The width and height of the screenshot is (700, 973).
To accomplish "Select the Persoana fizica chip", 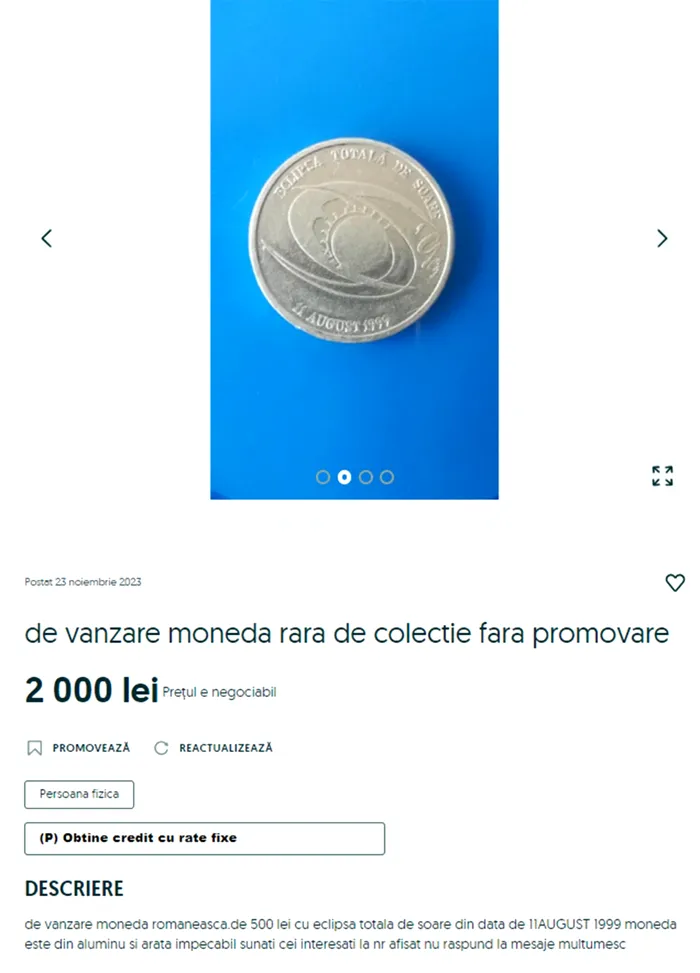I will pyautogui.click(x=79, y=794).
